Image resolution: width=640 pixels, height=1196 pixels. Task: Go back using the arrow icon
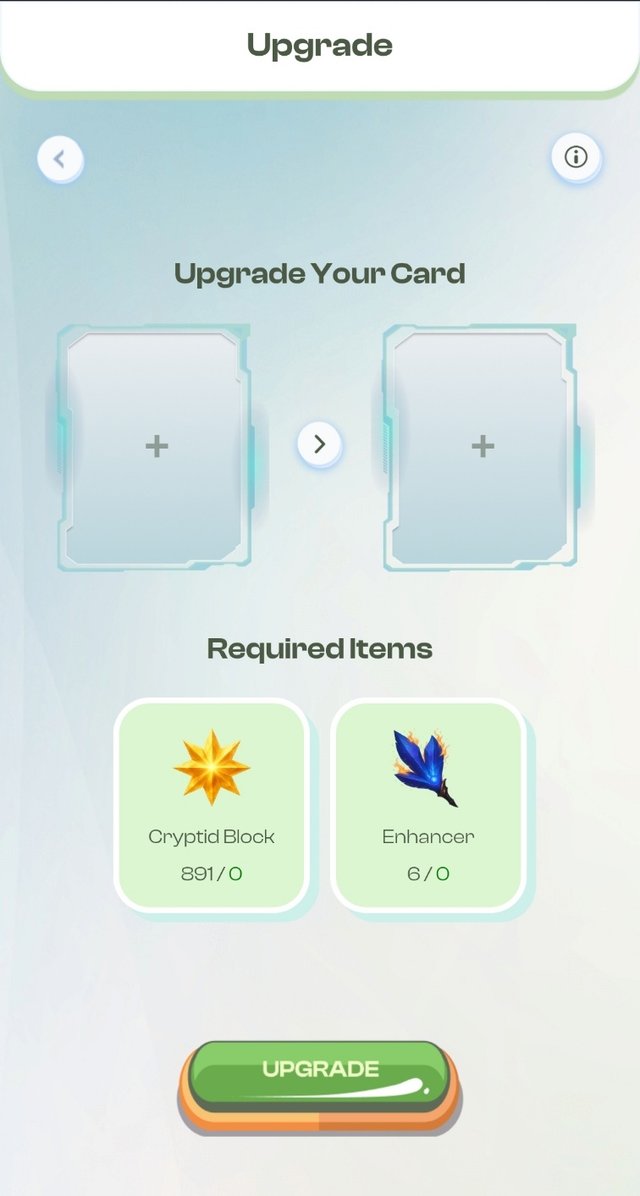coord(60,159)
